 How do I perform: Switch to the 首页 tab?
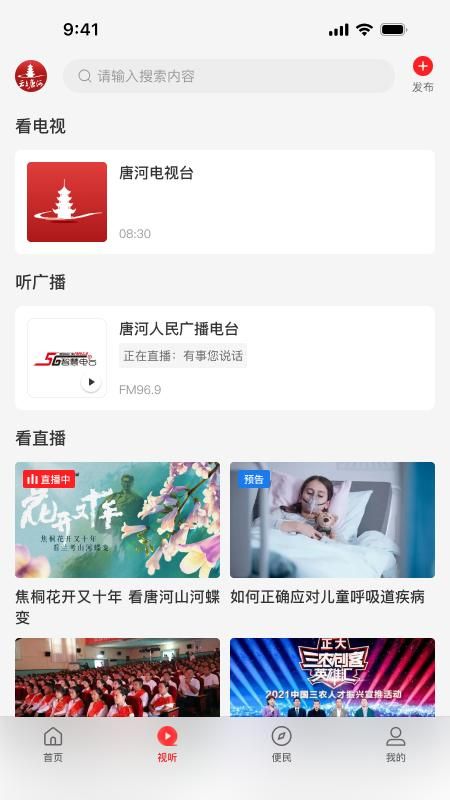point(53,744)
